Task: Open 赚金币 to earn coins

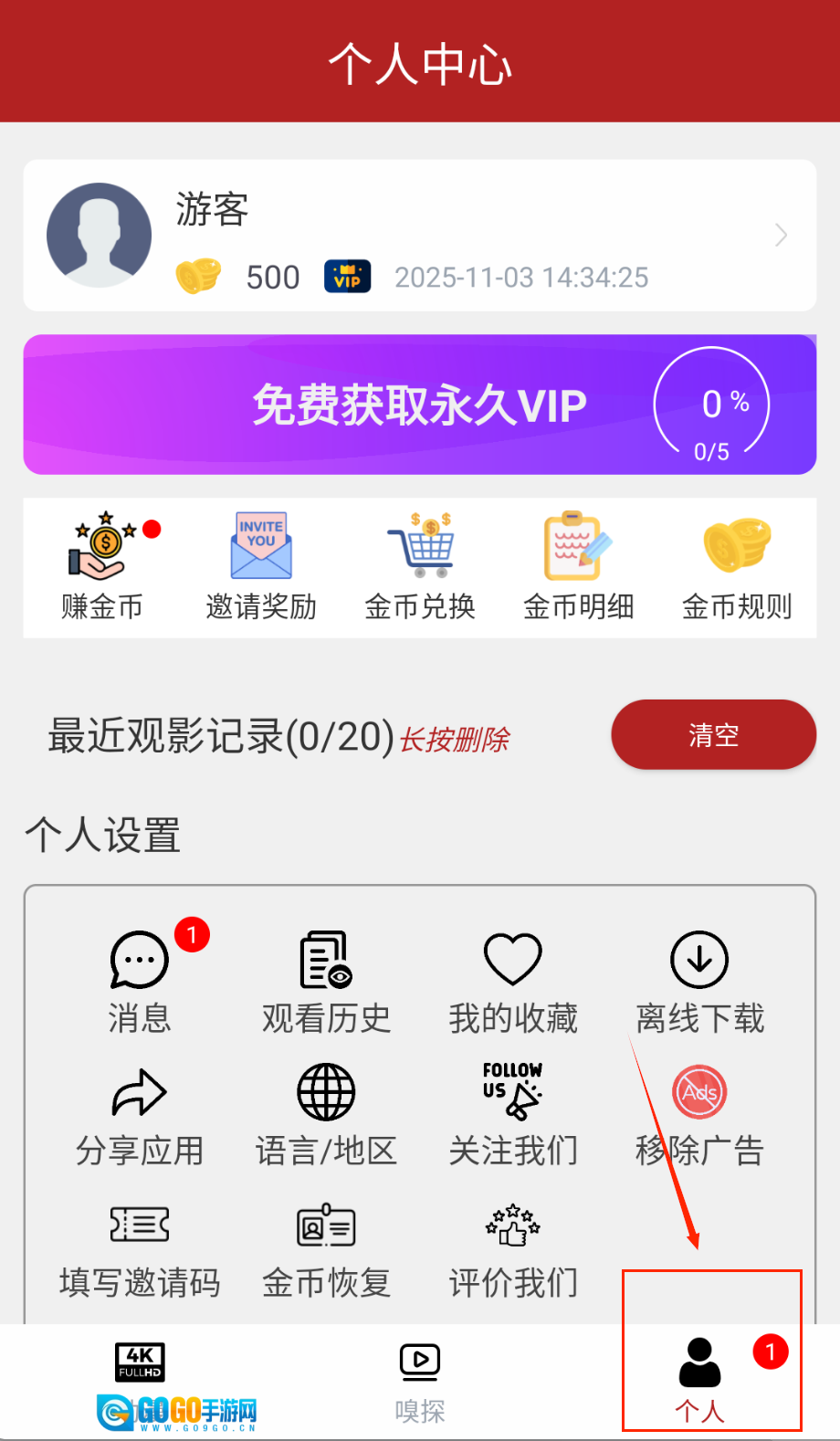Action: pyautogui.click(x=102, y=566)
